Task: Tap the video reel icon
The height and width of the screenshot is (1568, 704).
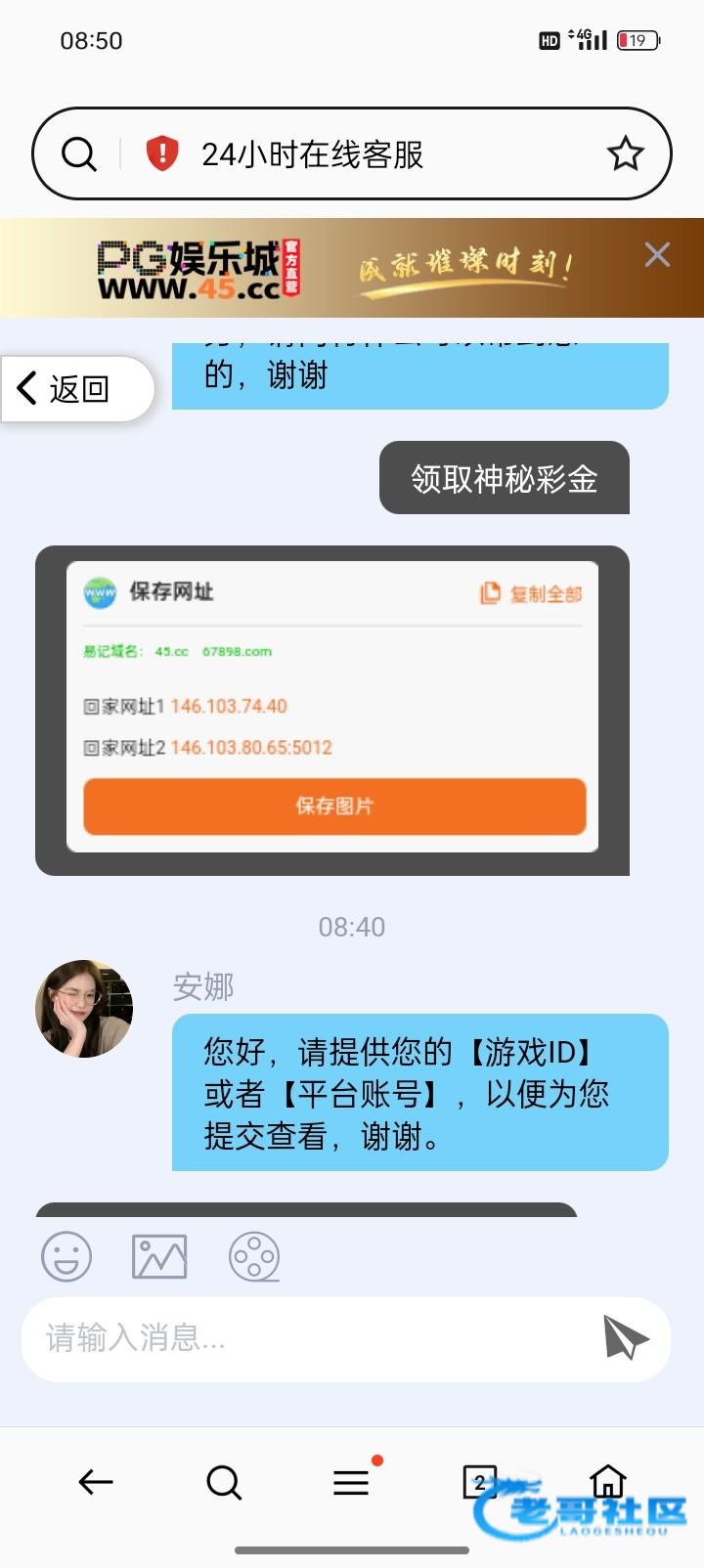Action: 254,1257
